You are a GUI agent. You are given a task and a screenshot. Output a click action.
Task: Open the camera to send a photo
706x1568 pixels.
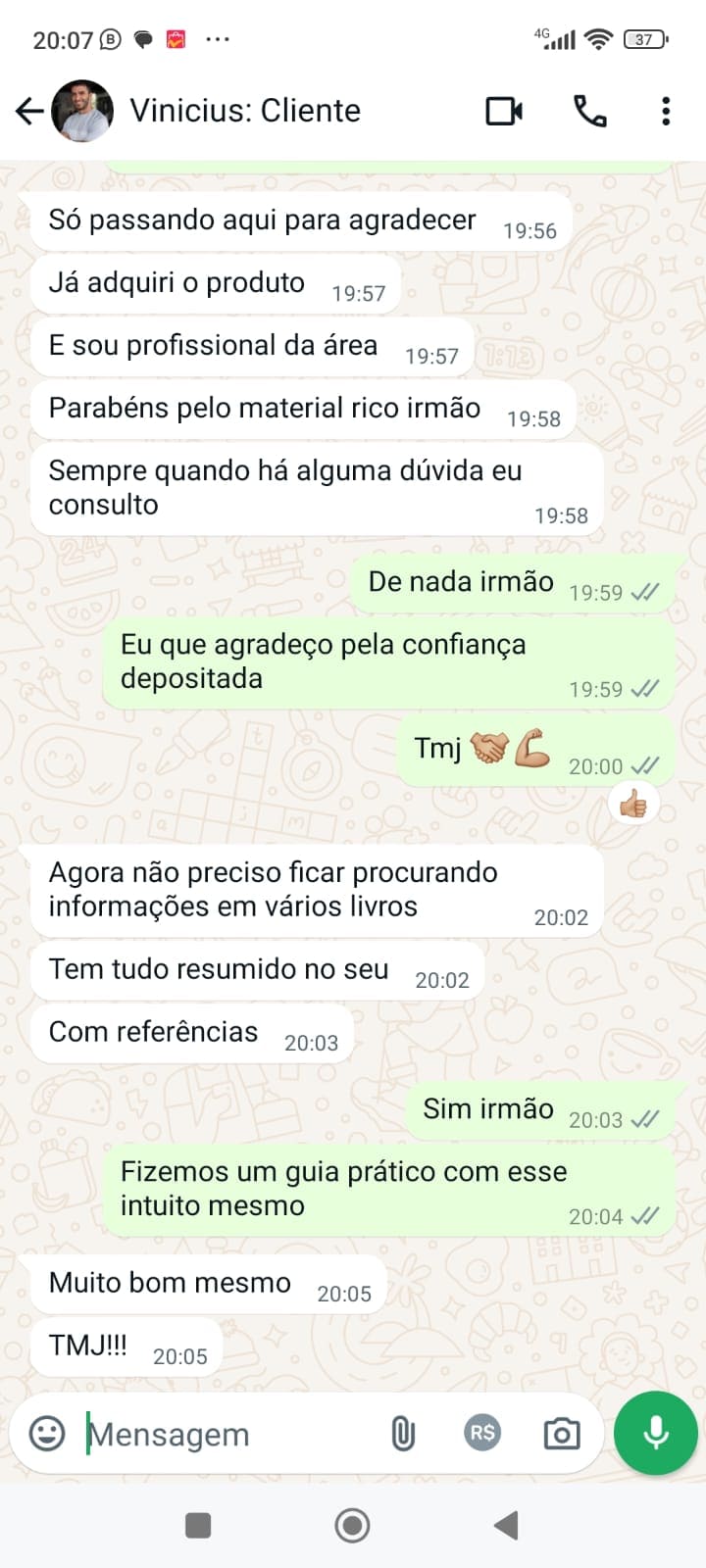[x=561, y=1435]
